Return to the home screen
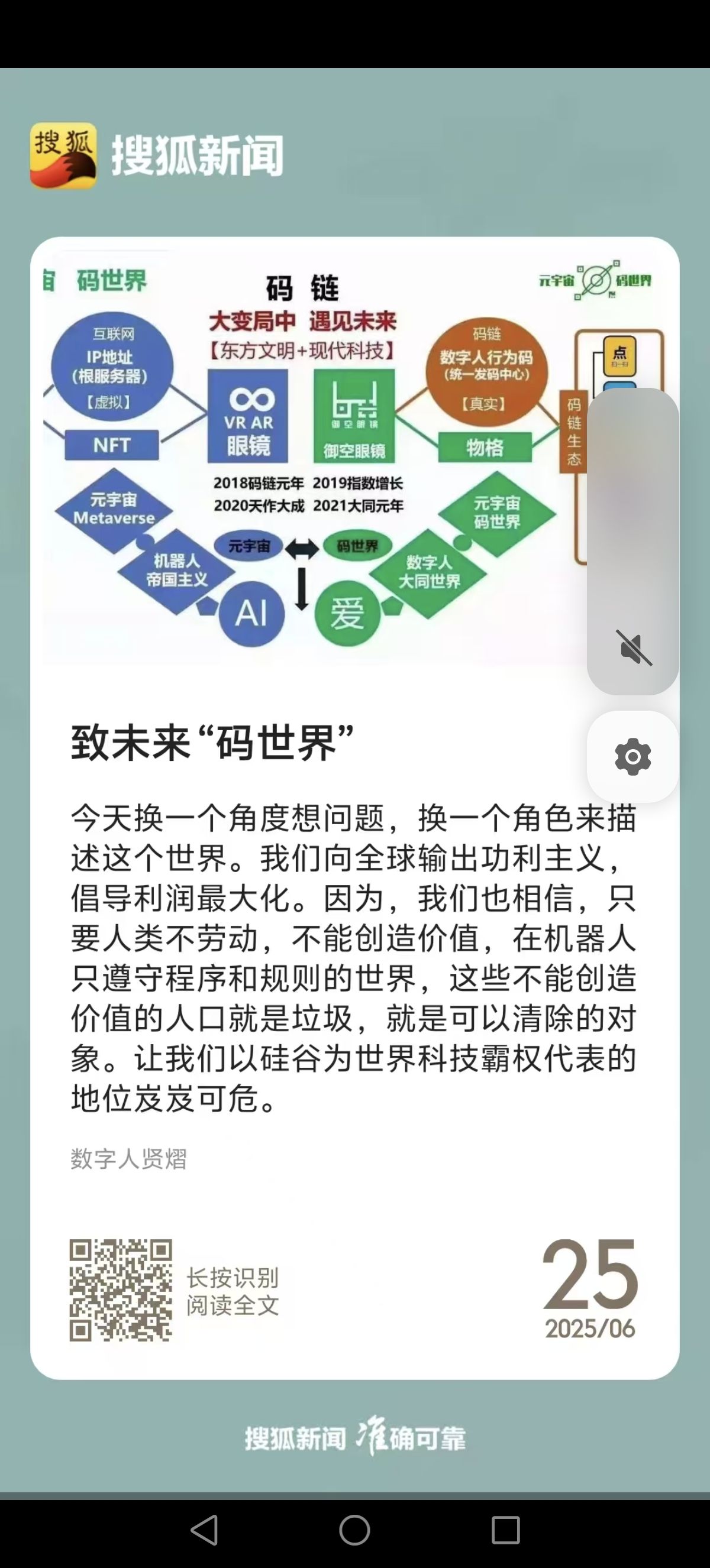This screenshot has height=1568, width=710. point(354,1530)
